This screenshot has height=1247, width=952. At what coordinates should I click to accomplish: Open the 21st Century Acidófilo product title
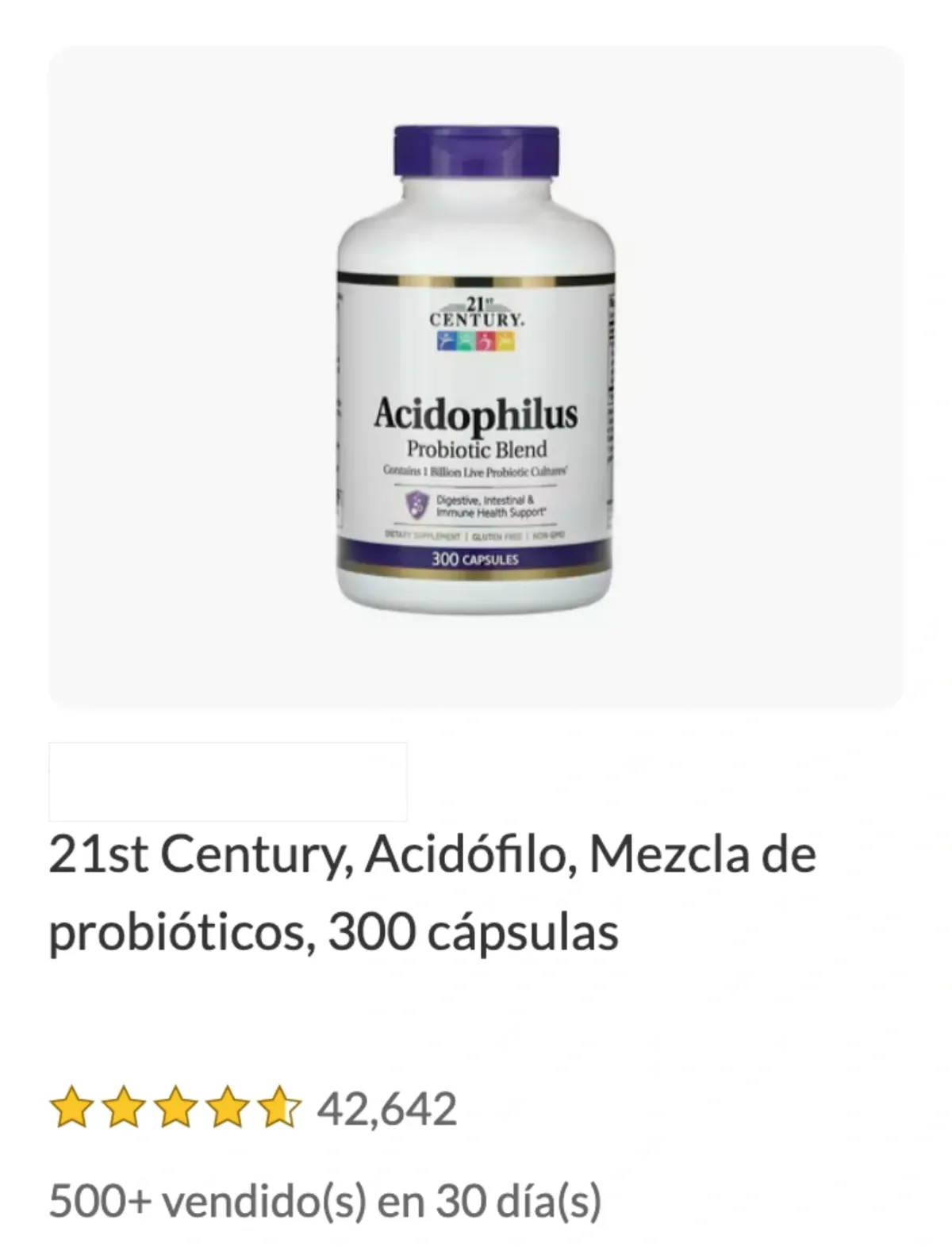[432, 893]
